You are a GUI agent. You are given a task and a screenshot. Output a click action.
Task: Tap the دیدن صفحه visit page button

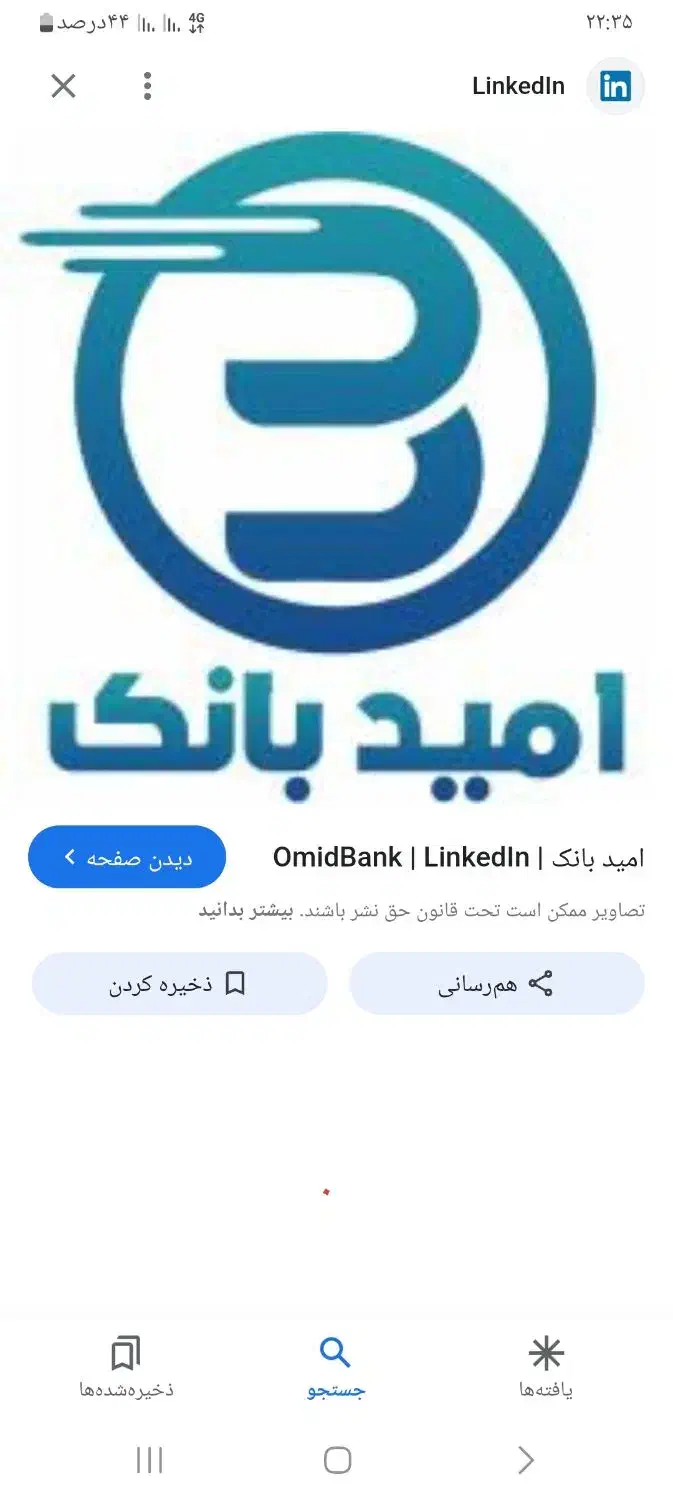tap(127, 857)
